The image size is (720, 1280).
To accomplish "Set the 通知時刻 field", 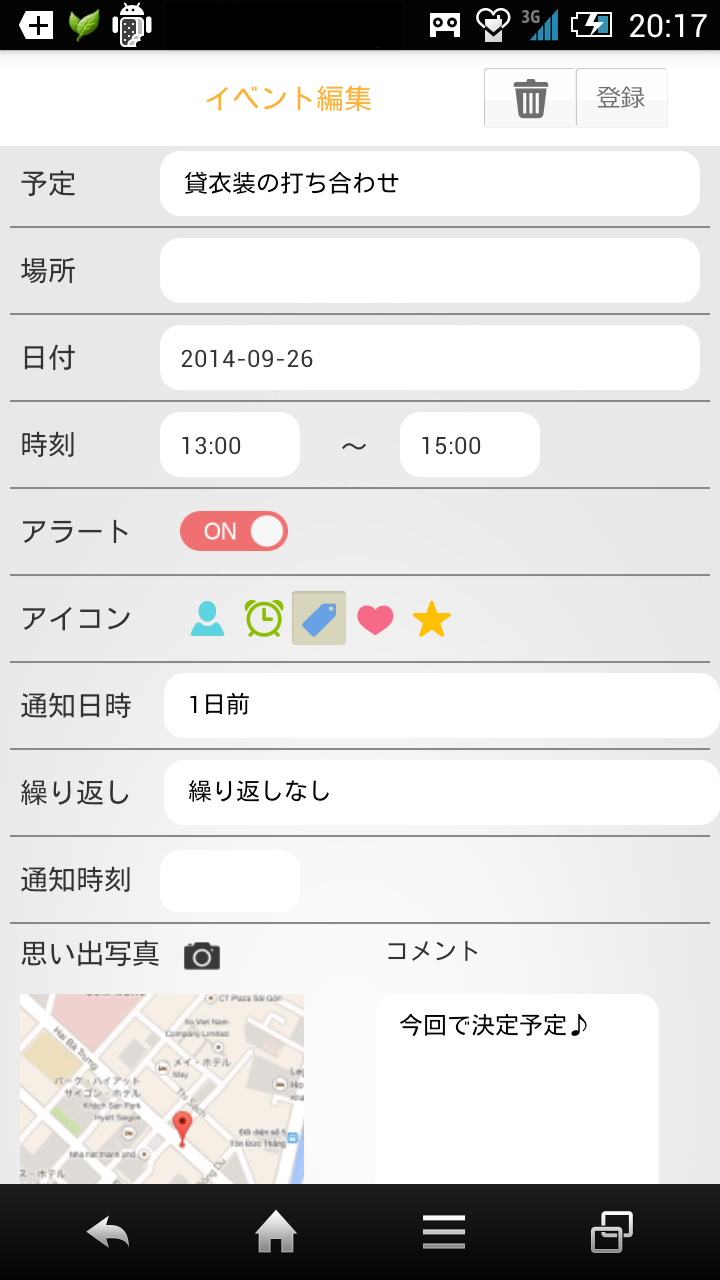I will pyautogui.click(x=230, y=881).
